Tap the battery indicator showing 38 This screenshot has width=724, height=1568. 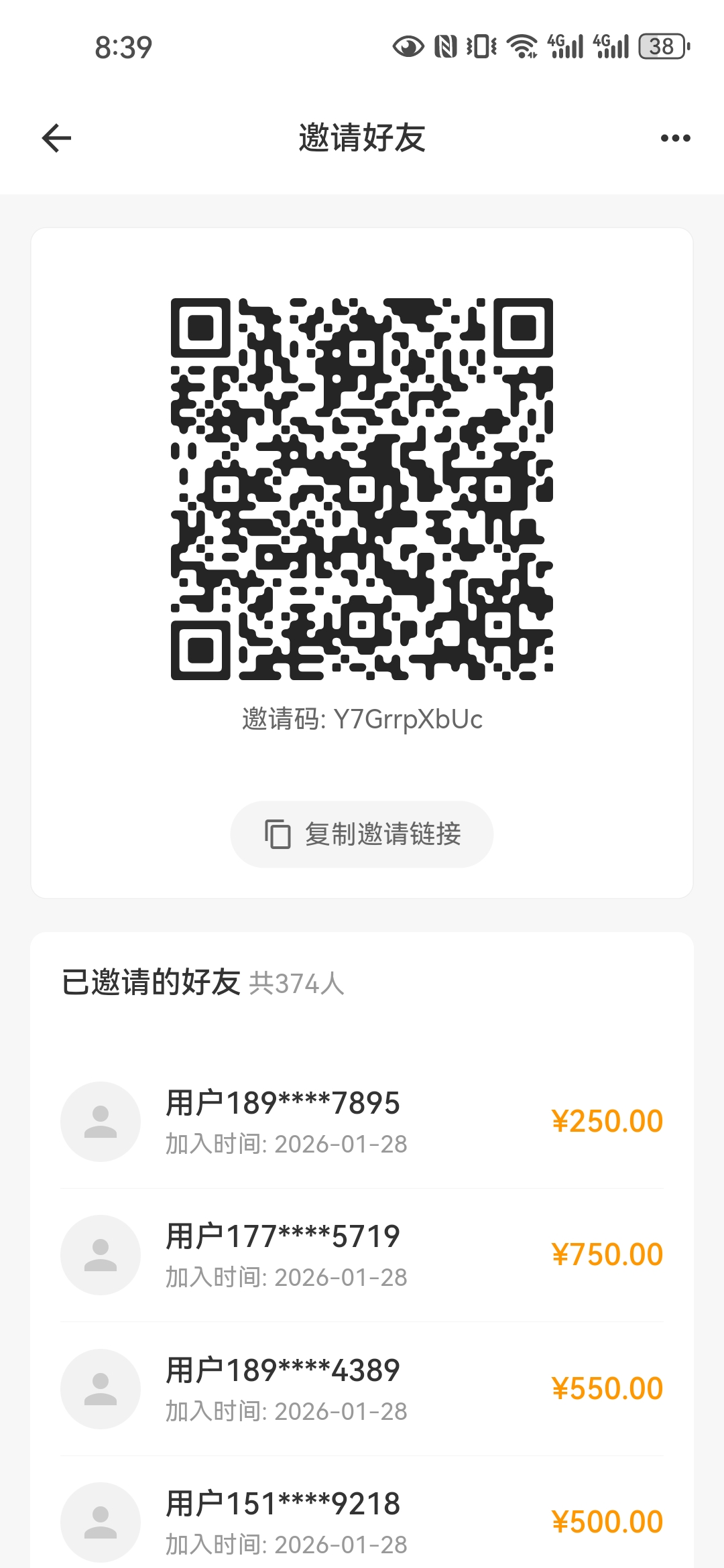(660, 46)
